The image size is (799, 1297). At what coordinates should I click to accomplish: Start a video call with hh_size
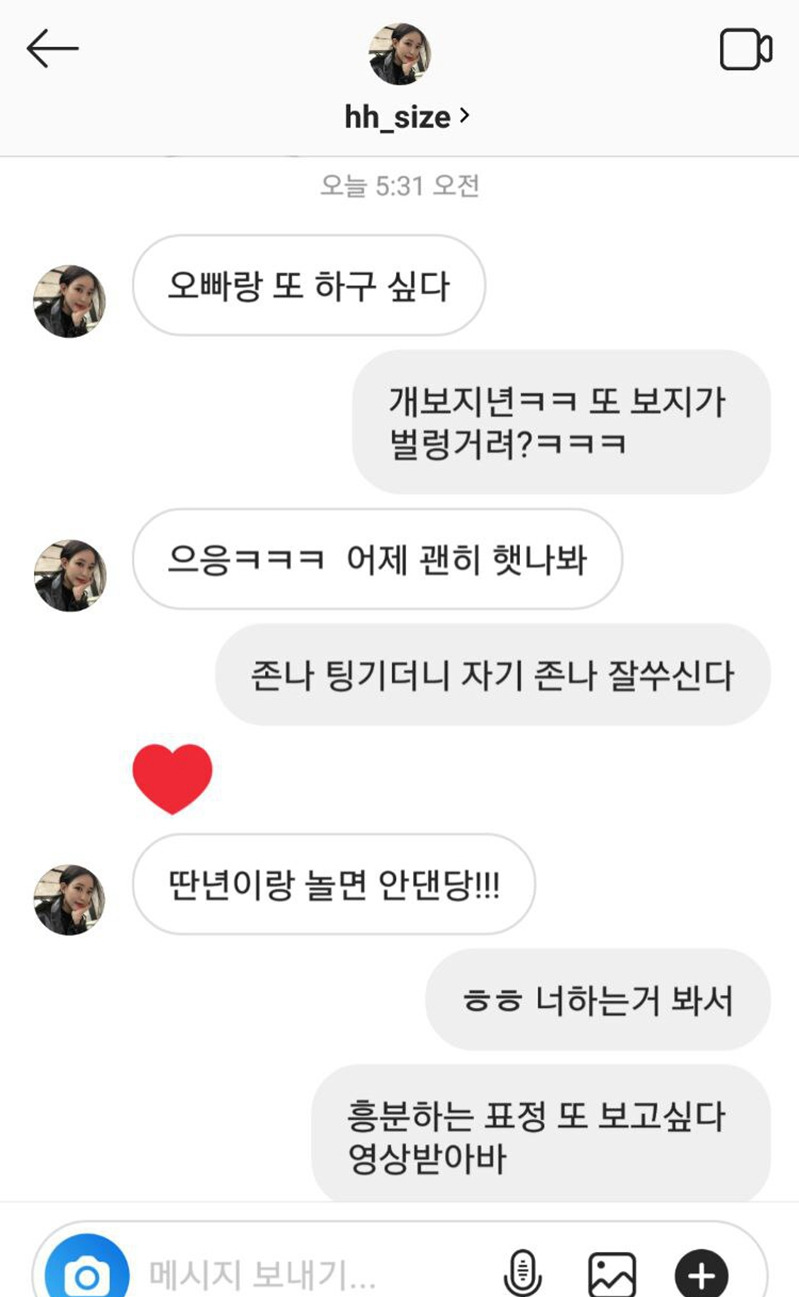tap(746, 49)
